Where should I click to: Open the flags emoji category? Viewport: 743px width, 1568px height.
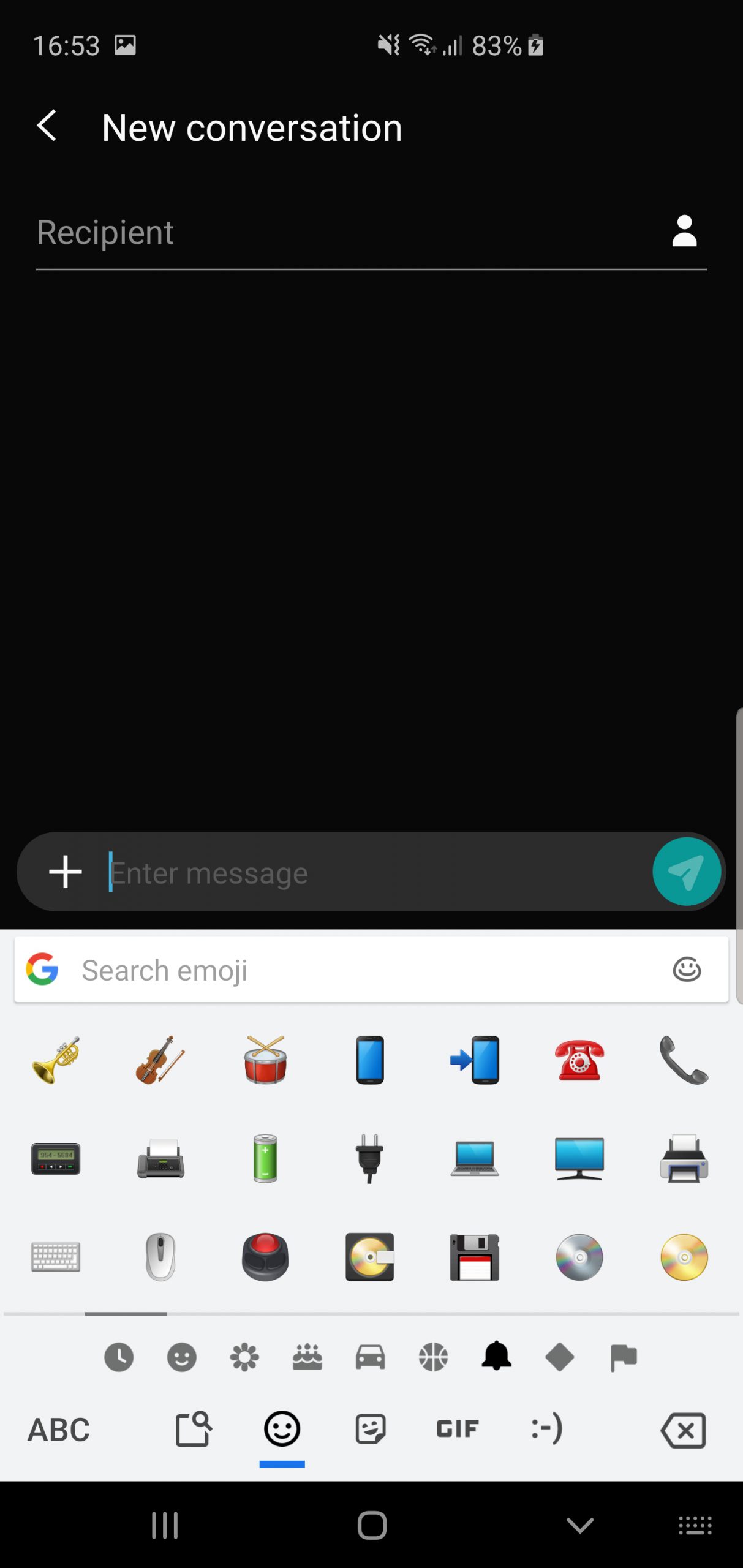(x=624, y=1357)
